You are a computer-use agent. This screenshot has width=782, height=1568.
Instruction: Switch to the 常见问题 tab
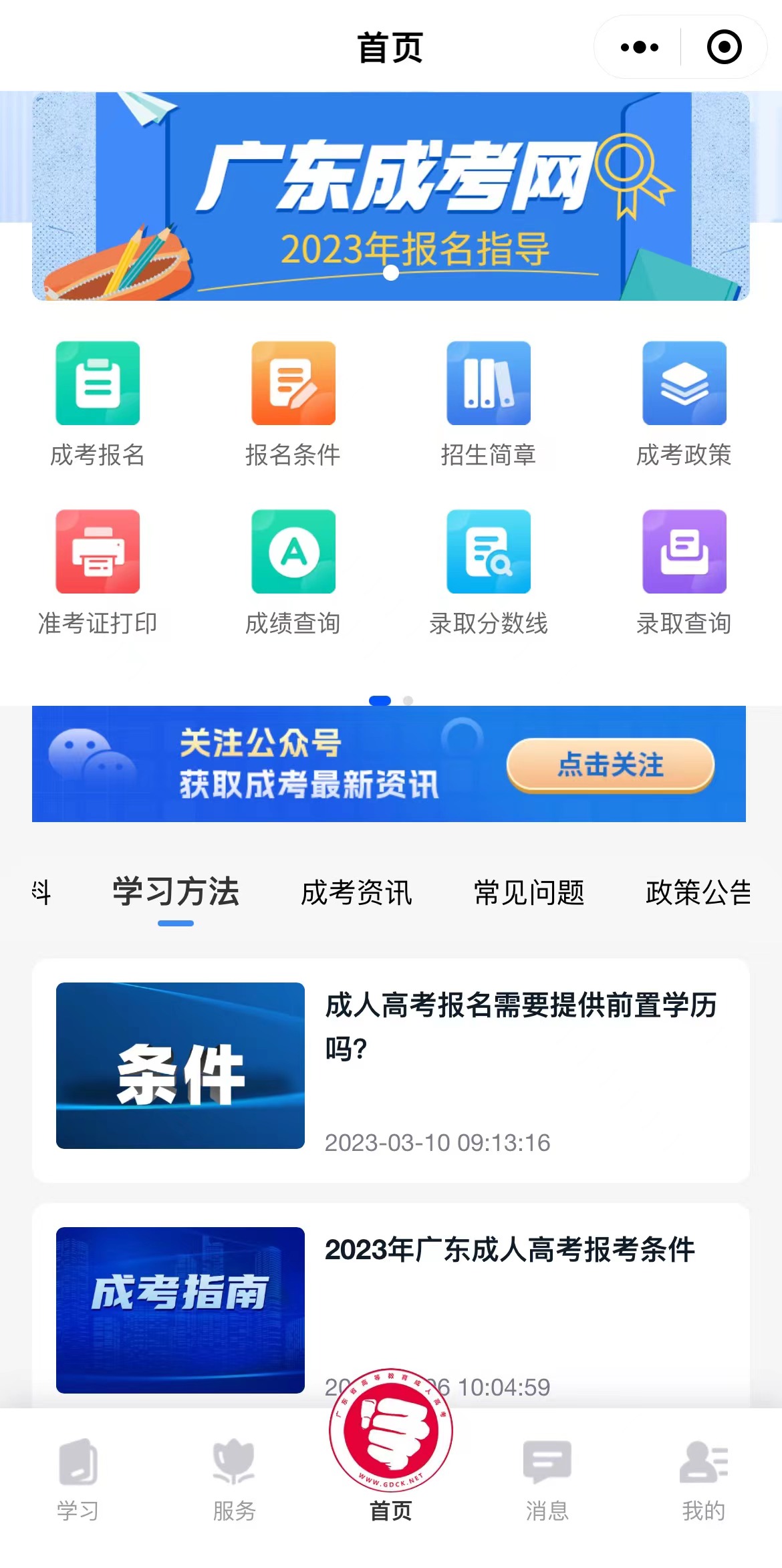point(529,892)
